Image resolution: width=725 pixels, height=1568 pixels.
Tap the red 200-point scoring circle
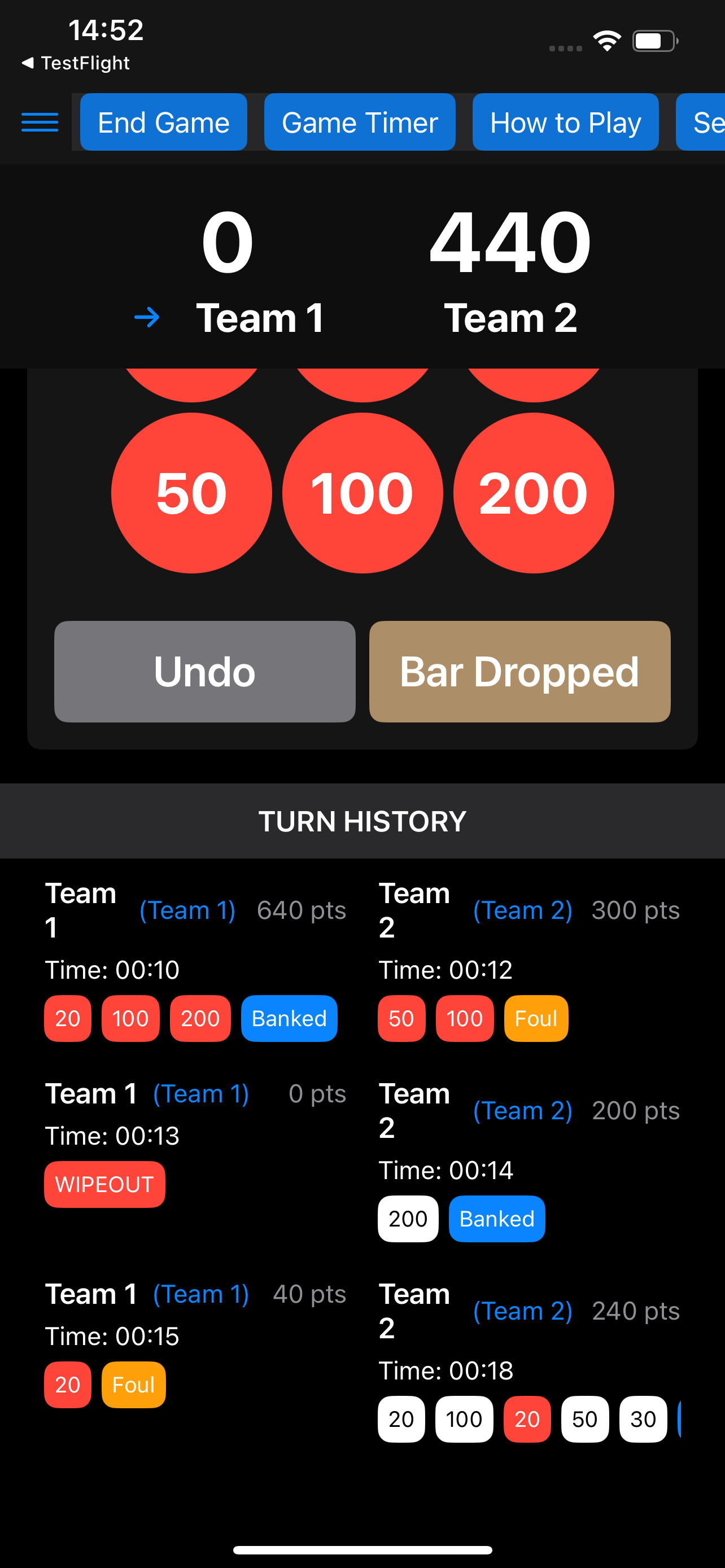(x=532, y=493)
